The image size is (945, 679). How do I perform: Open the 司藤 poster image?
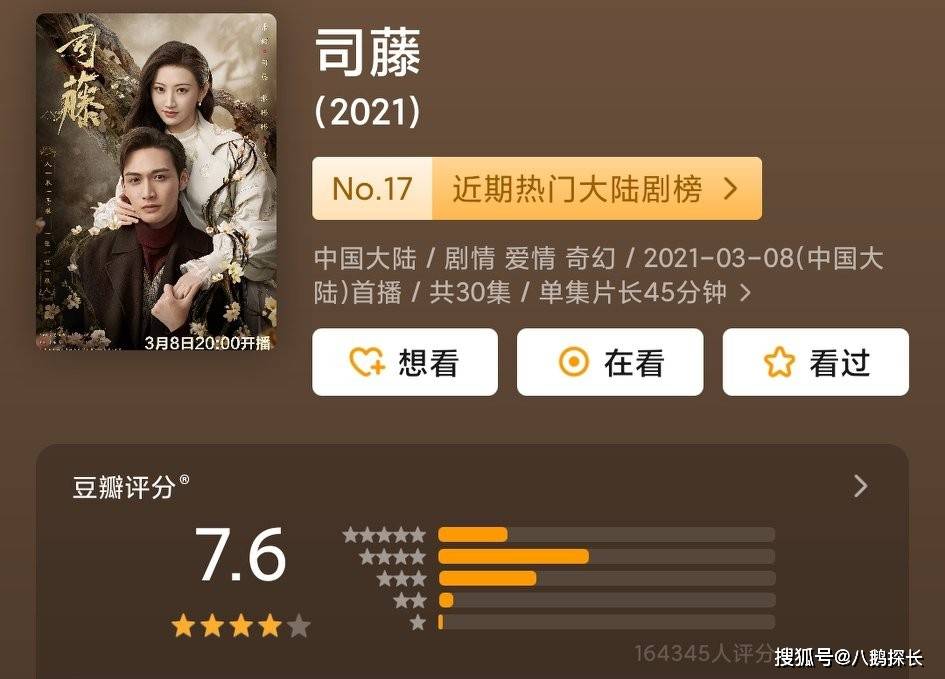[156, 182]
